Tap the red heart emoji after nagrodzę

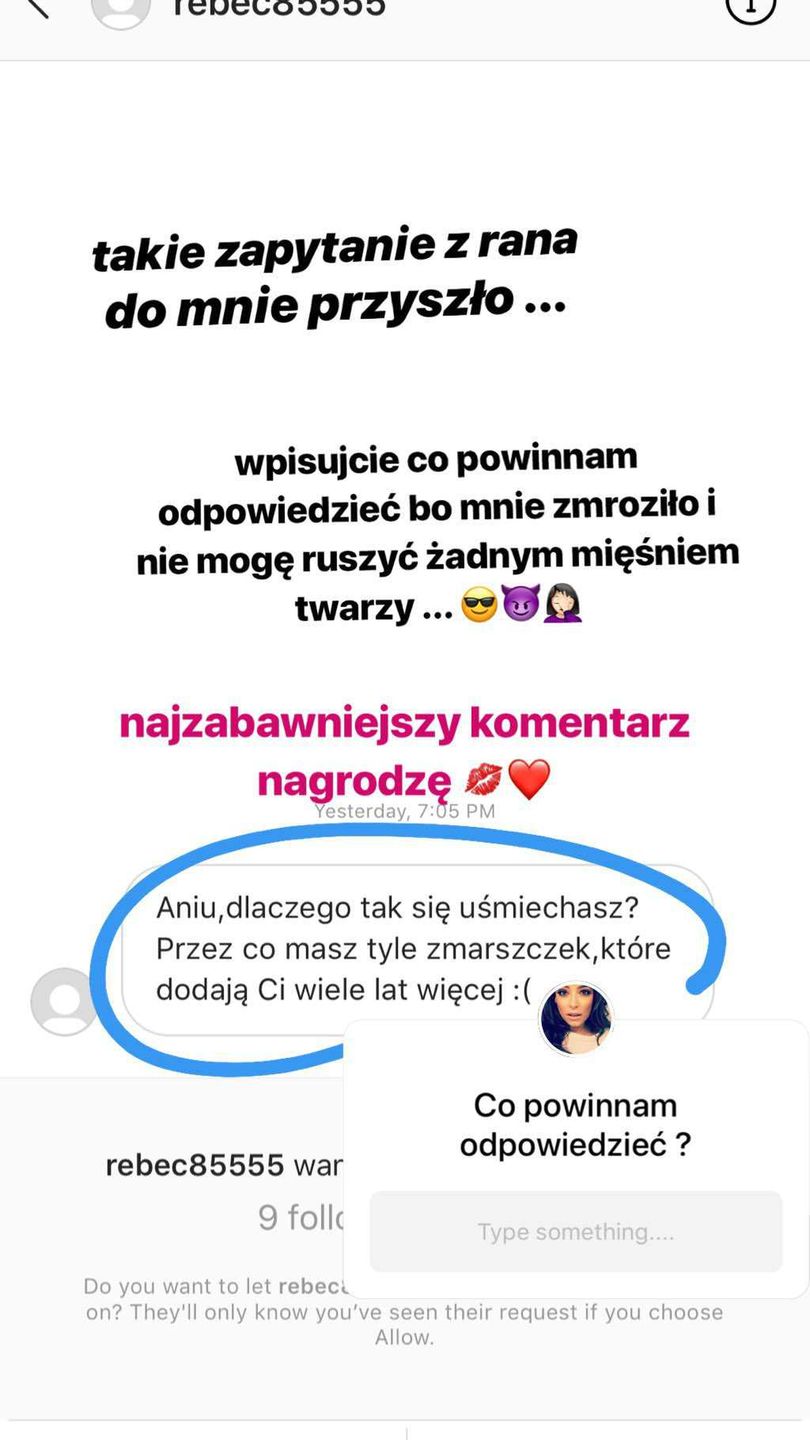point(530,779)
